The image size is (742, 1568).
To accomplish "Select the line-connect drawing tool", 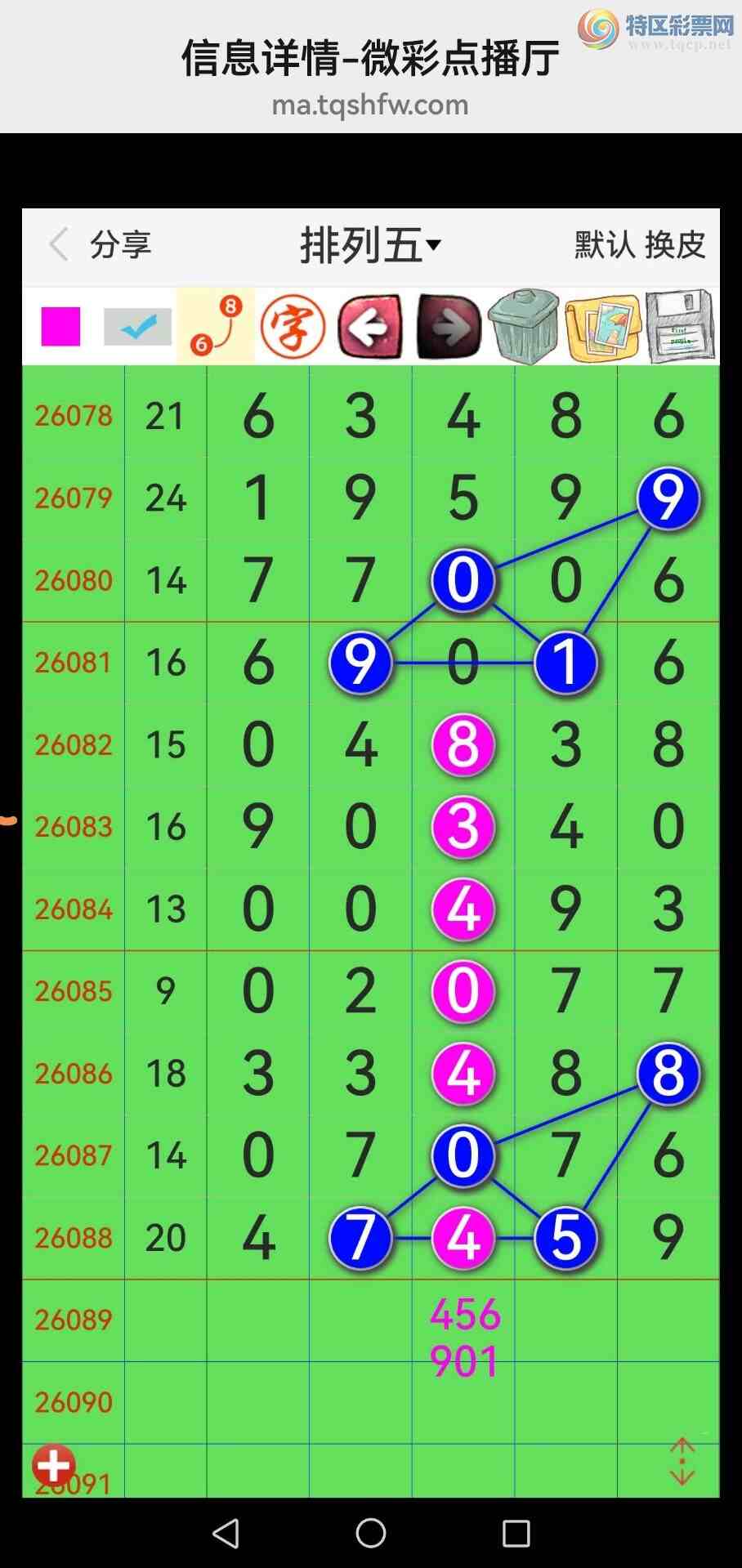I will 217,325.
